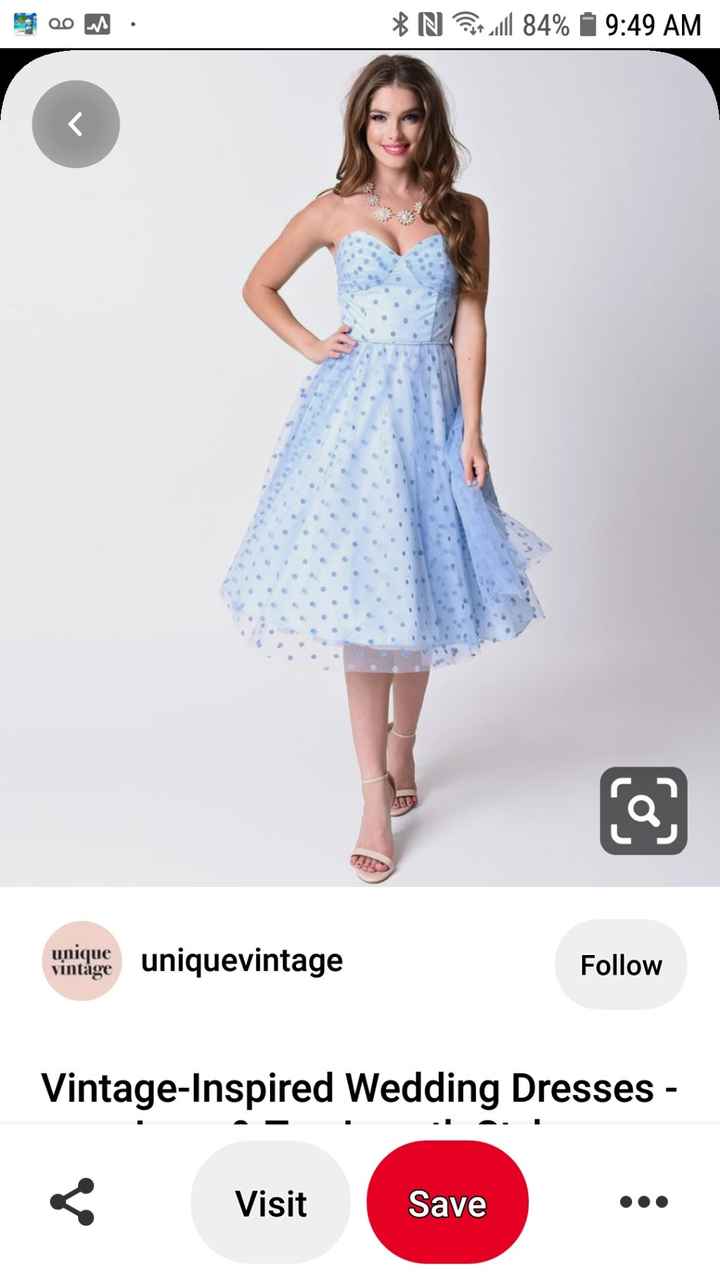The image size is (720, 1279).
Task: Toggle Follow for uniquevintage
Action: [x=620, y=964]
